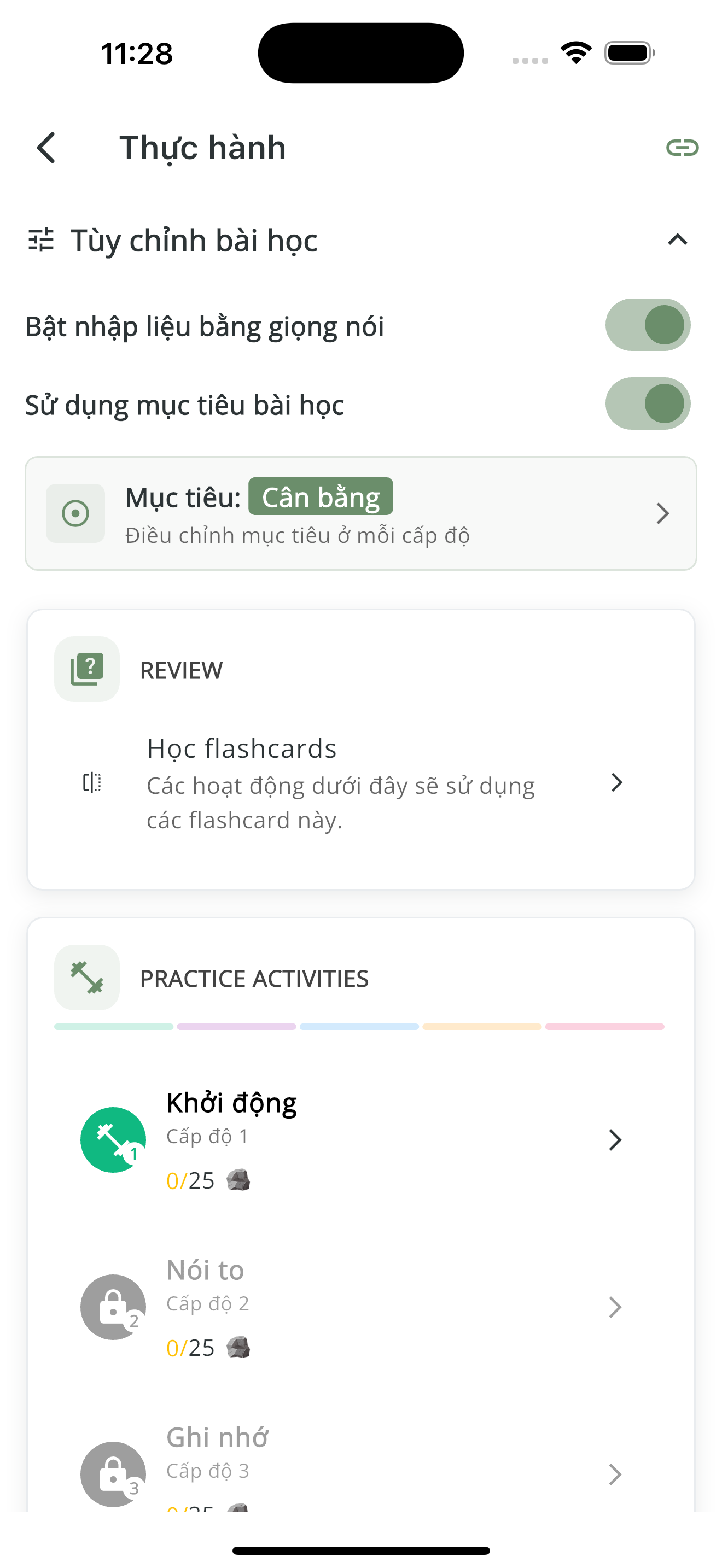Select the locked Nói to level 2
Viewport: 722px width, 1568px height.
tap(359, 1307)
